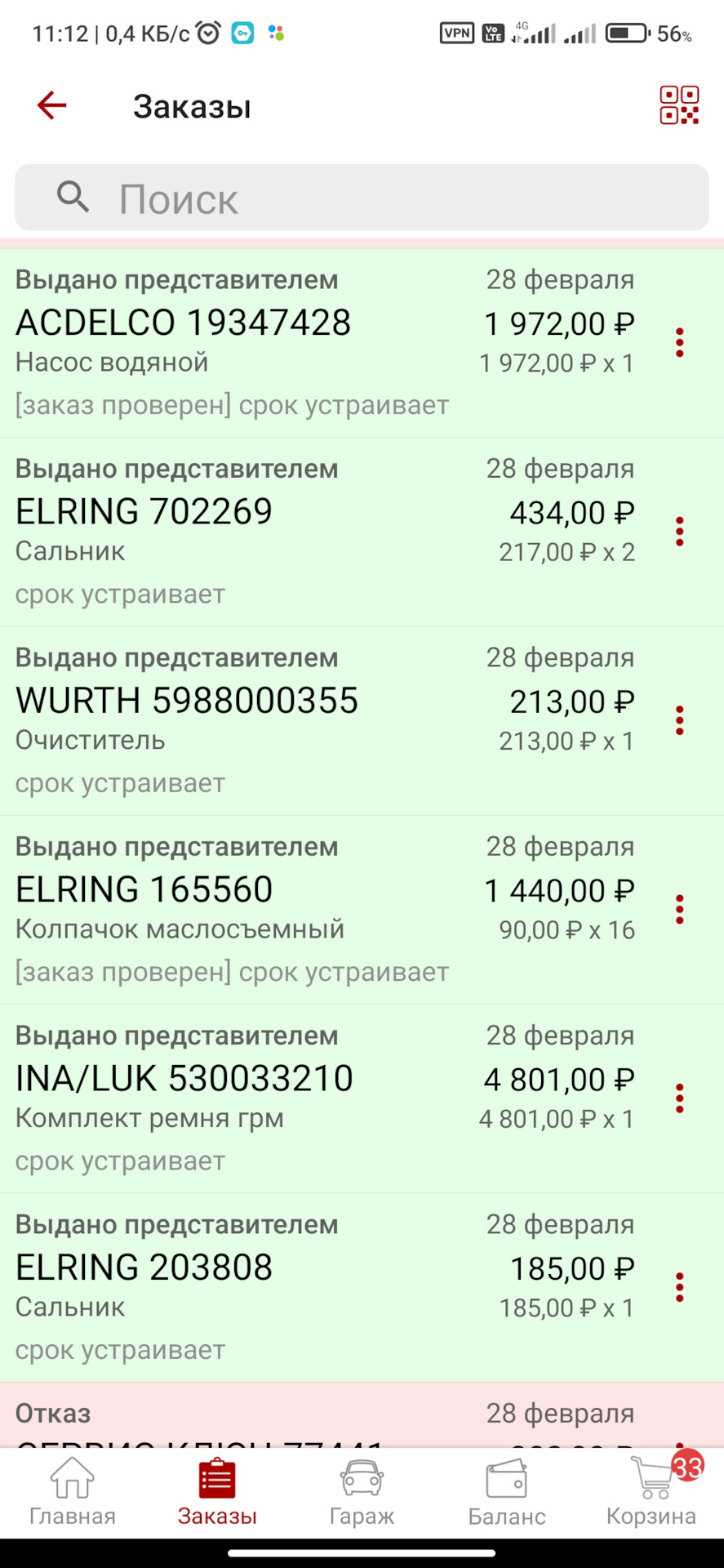Open the QR code scanner
Screen dimensions: 724x1568
tap(679, 105)
